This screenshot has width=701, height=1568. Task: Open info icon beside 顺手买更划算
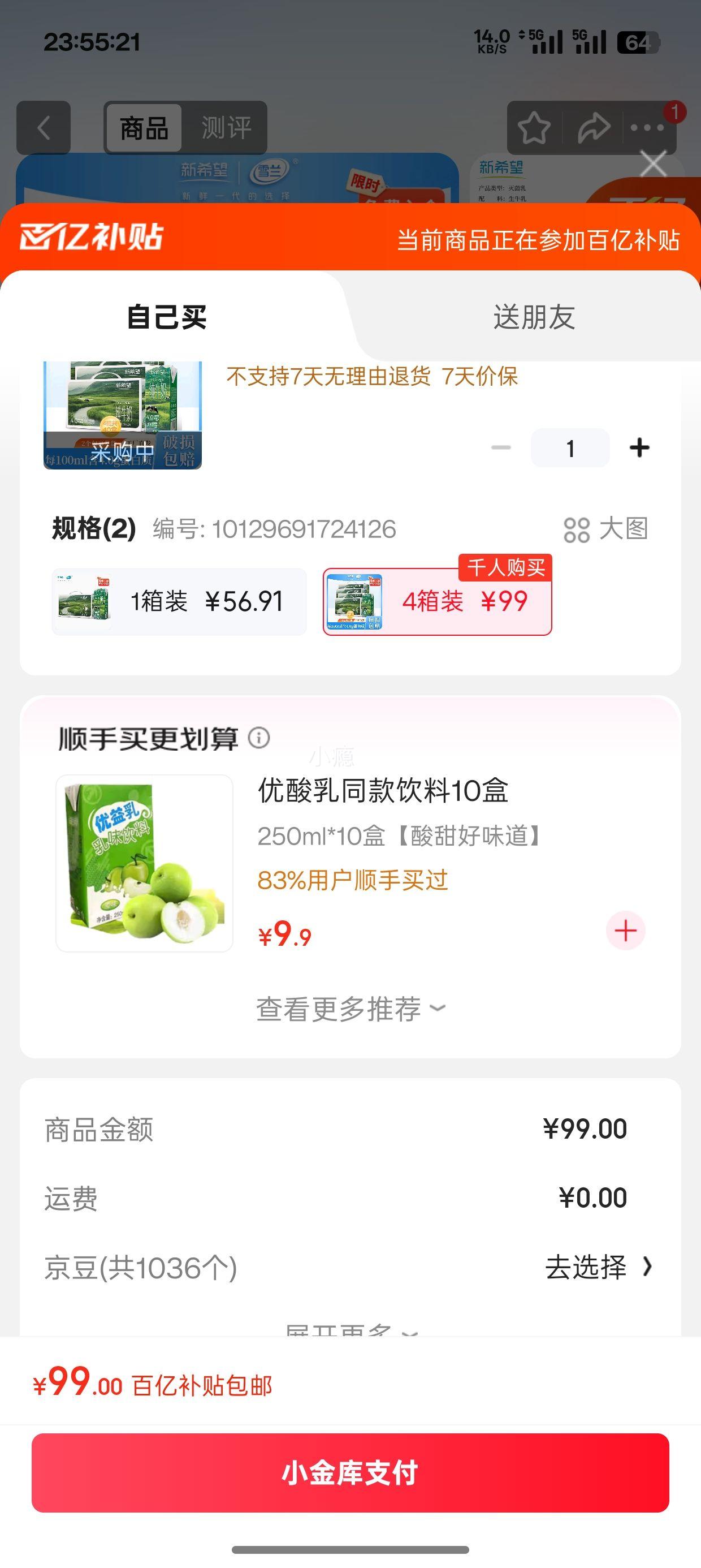pos(258,738)
